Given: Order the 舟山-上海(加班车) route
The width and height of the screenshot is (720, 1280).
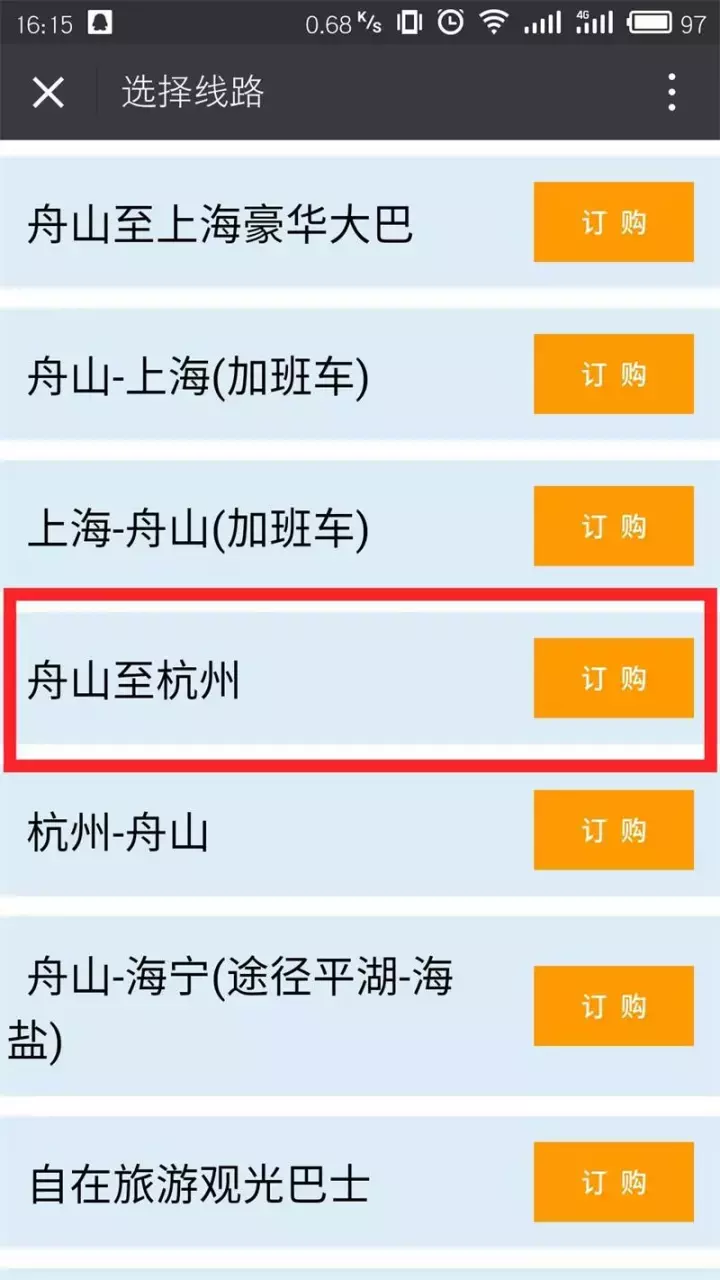Looking at the screenshot, I should click(x=613, y=374).
